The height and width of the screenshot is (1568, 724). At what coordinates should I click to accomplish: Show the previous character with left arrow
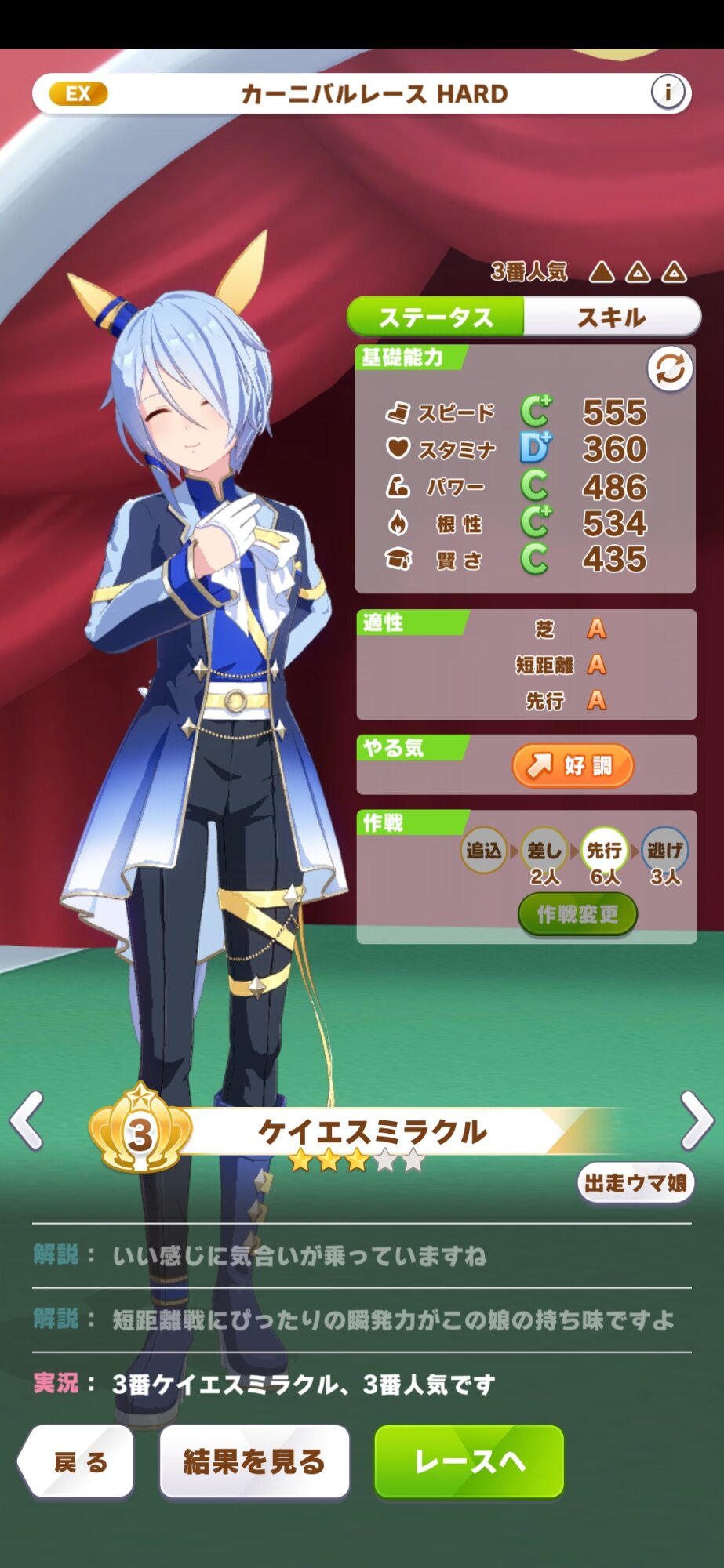click(x=27, y=1120)
